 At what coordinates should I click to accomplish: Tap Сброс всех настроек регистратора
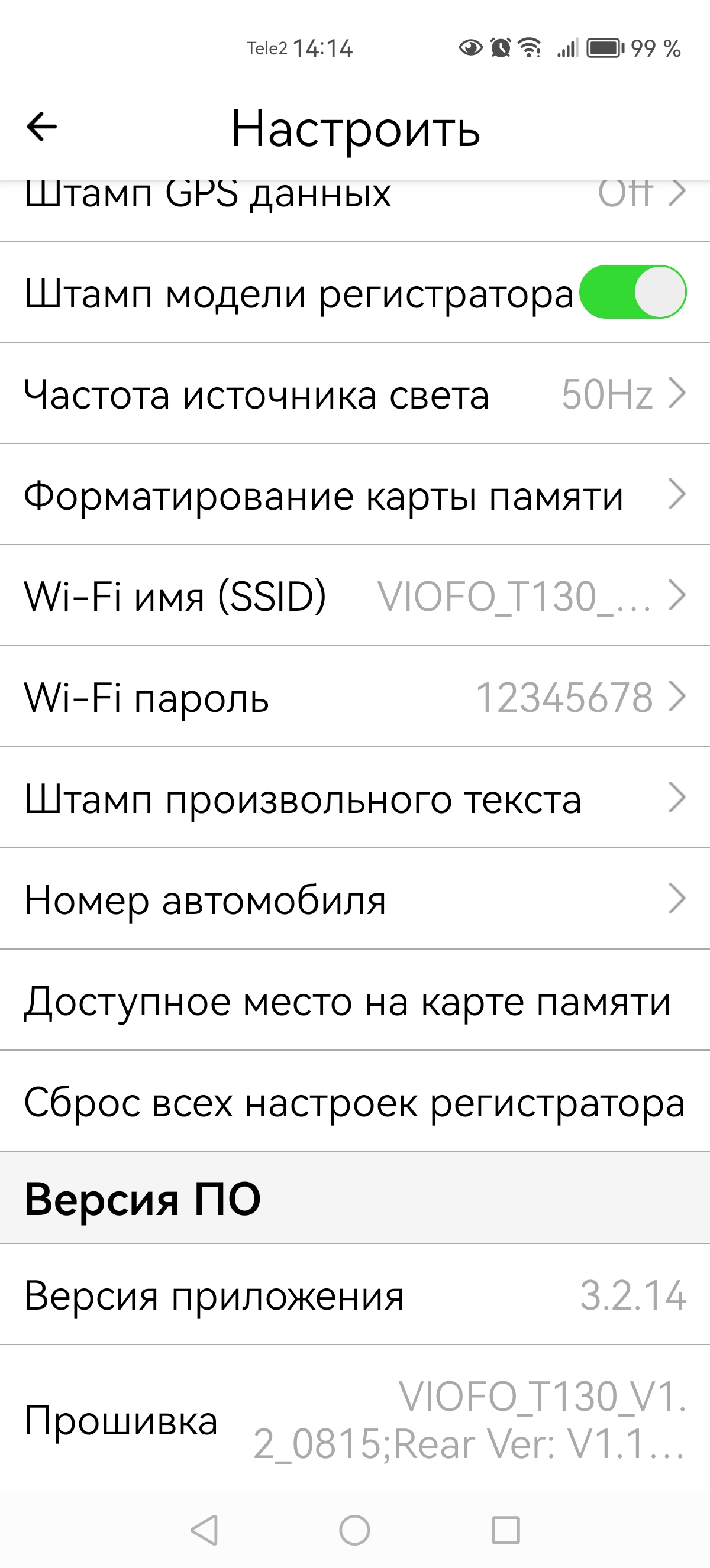[354, 1101]
